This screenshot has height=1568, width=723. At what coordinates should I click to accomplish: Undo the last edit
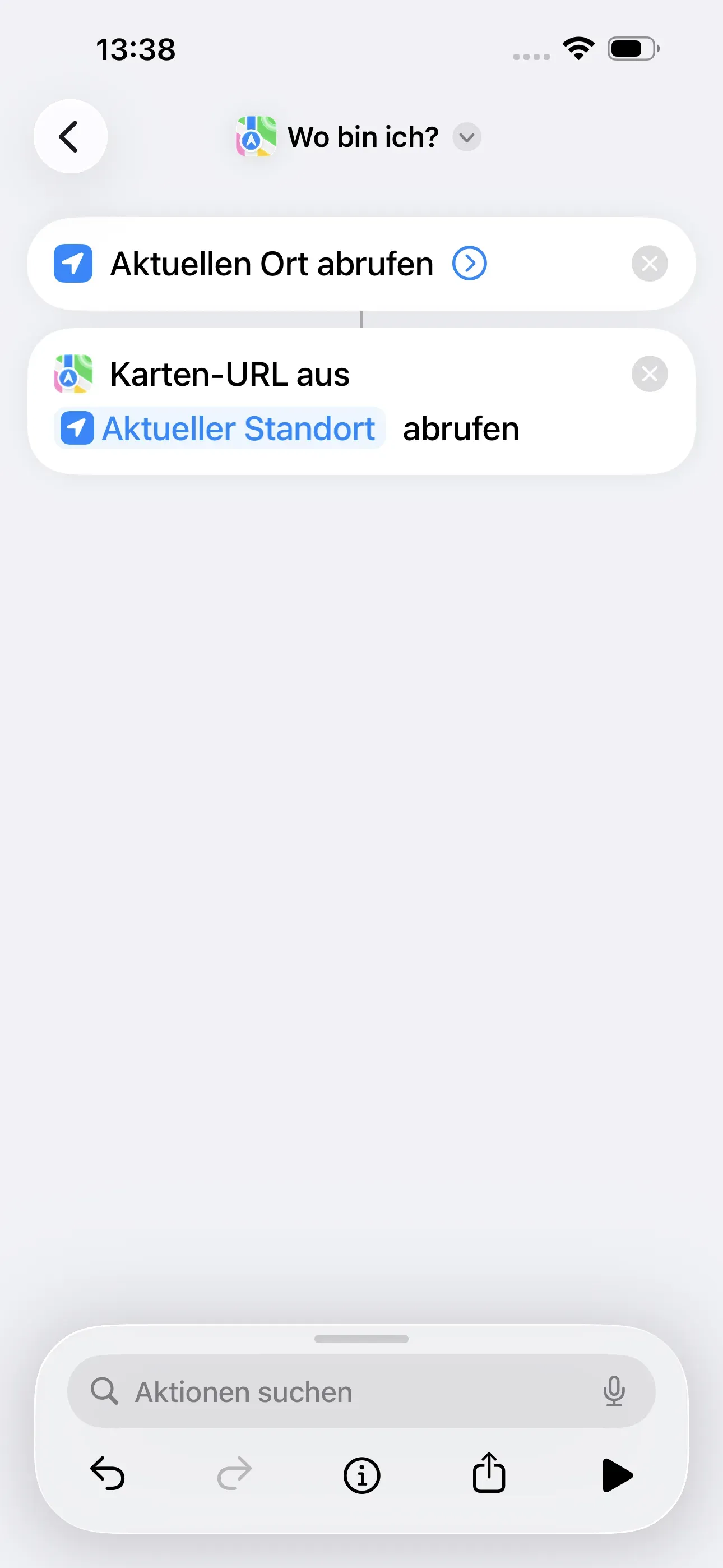pyautogui.click(x=108, y=1475)
